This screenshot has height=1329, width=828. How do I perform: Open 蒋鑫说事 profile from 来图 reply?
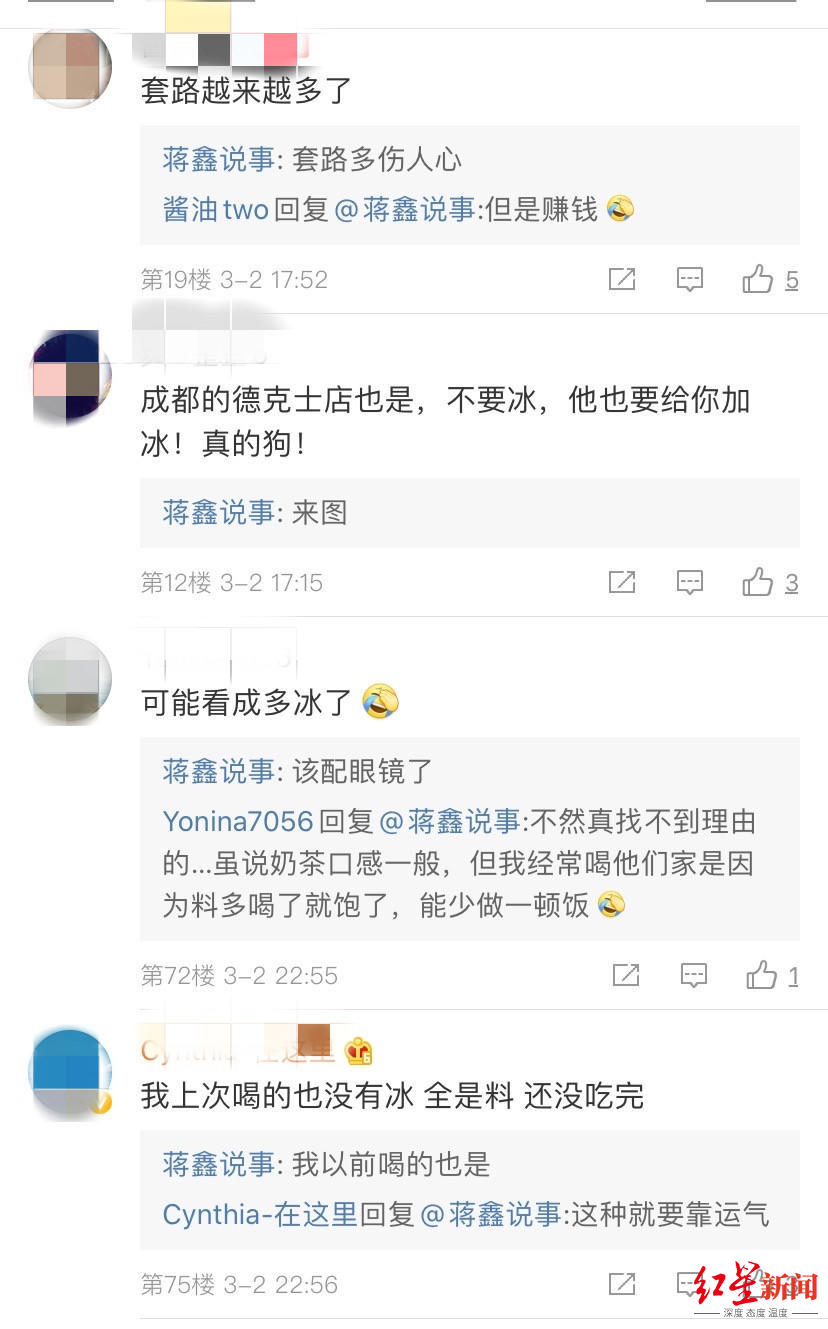coord(218,512)
